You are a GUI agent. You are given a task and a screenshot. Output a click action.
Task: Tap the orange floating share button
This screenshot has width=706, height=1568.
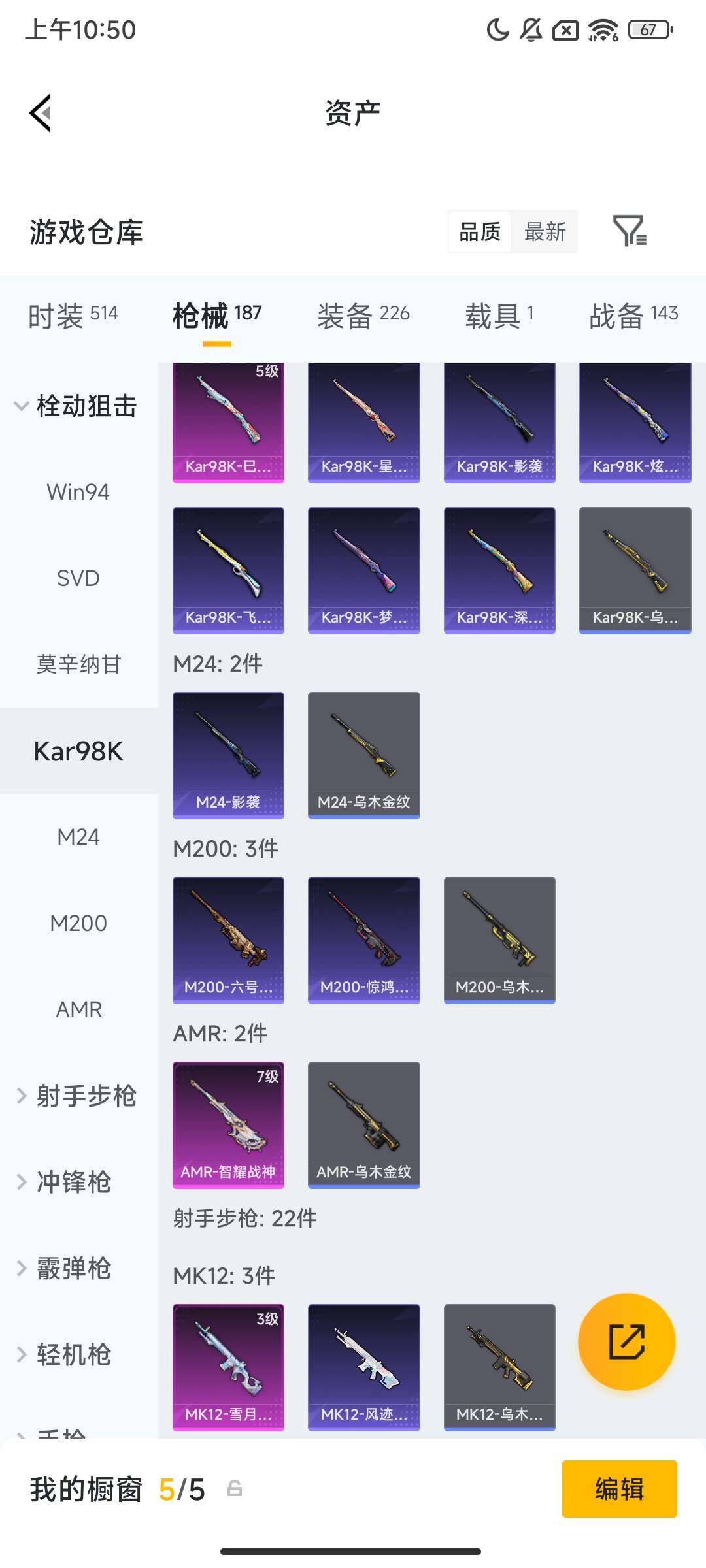pos(626,1341)
